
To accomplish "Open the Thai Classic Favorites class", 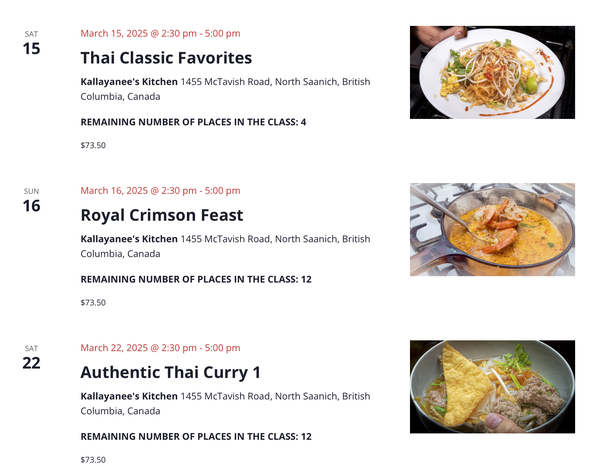I will 166,58.
